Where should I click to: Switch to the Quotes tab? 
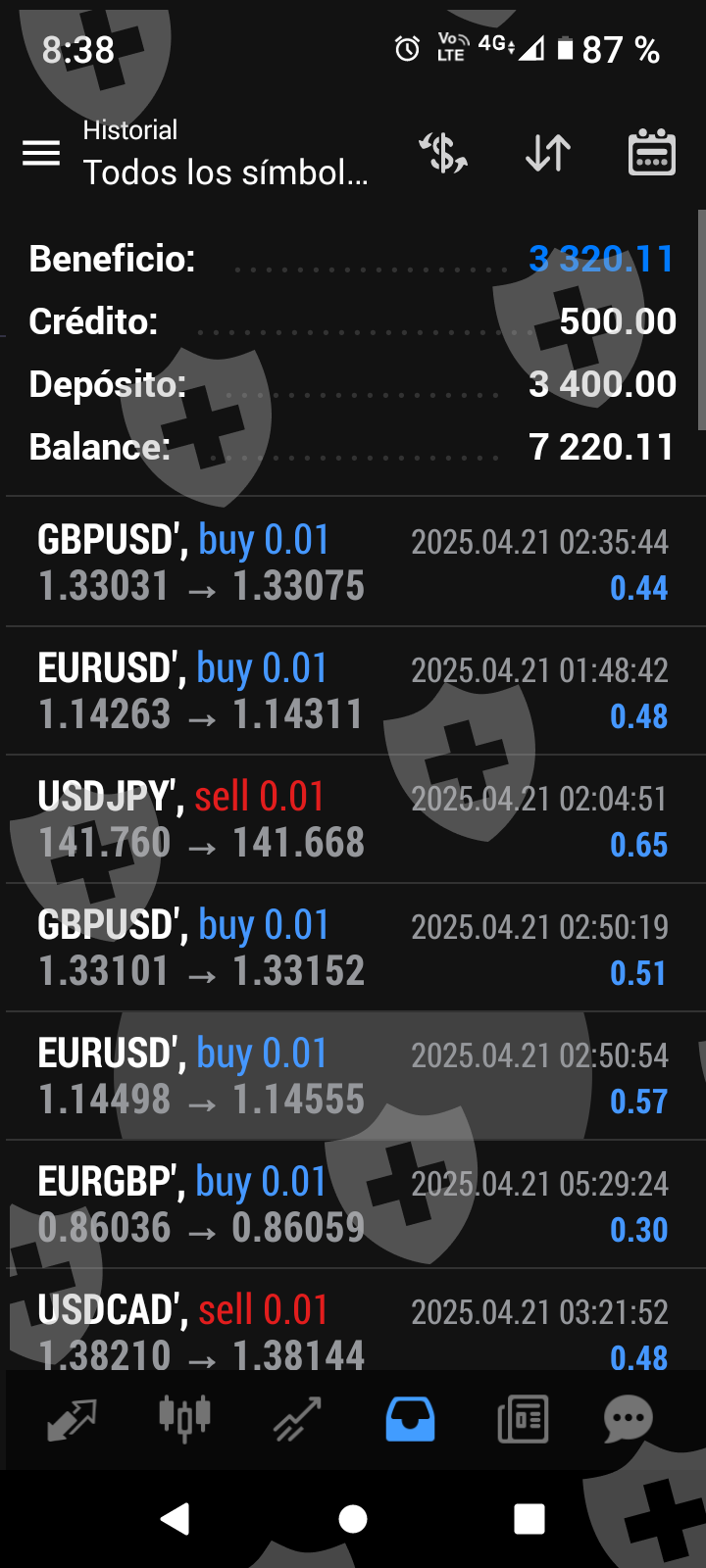(x=73, y=1419)
